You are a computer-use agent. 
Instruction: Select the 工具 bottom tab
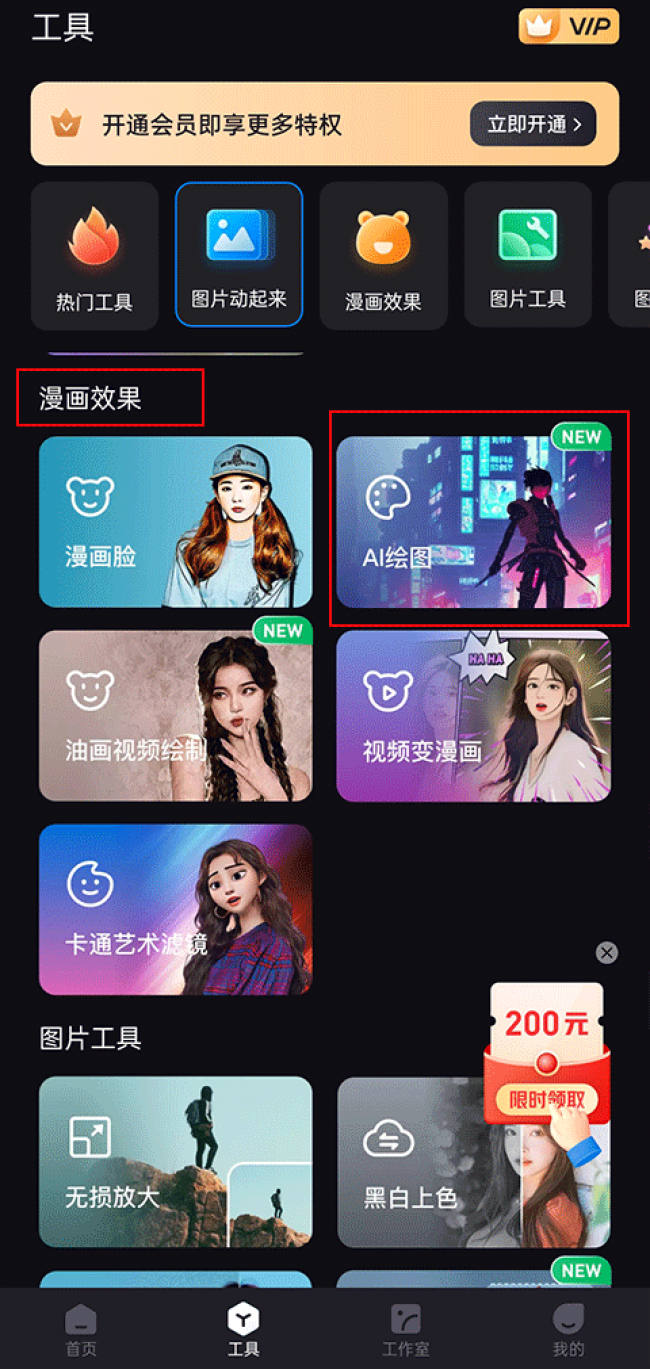pyautogui.click(x=243, y=1330)
